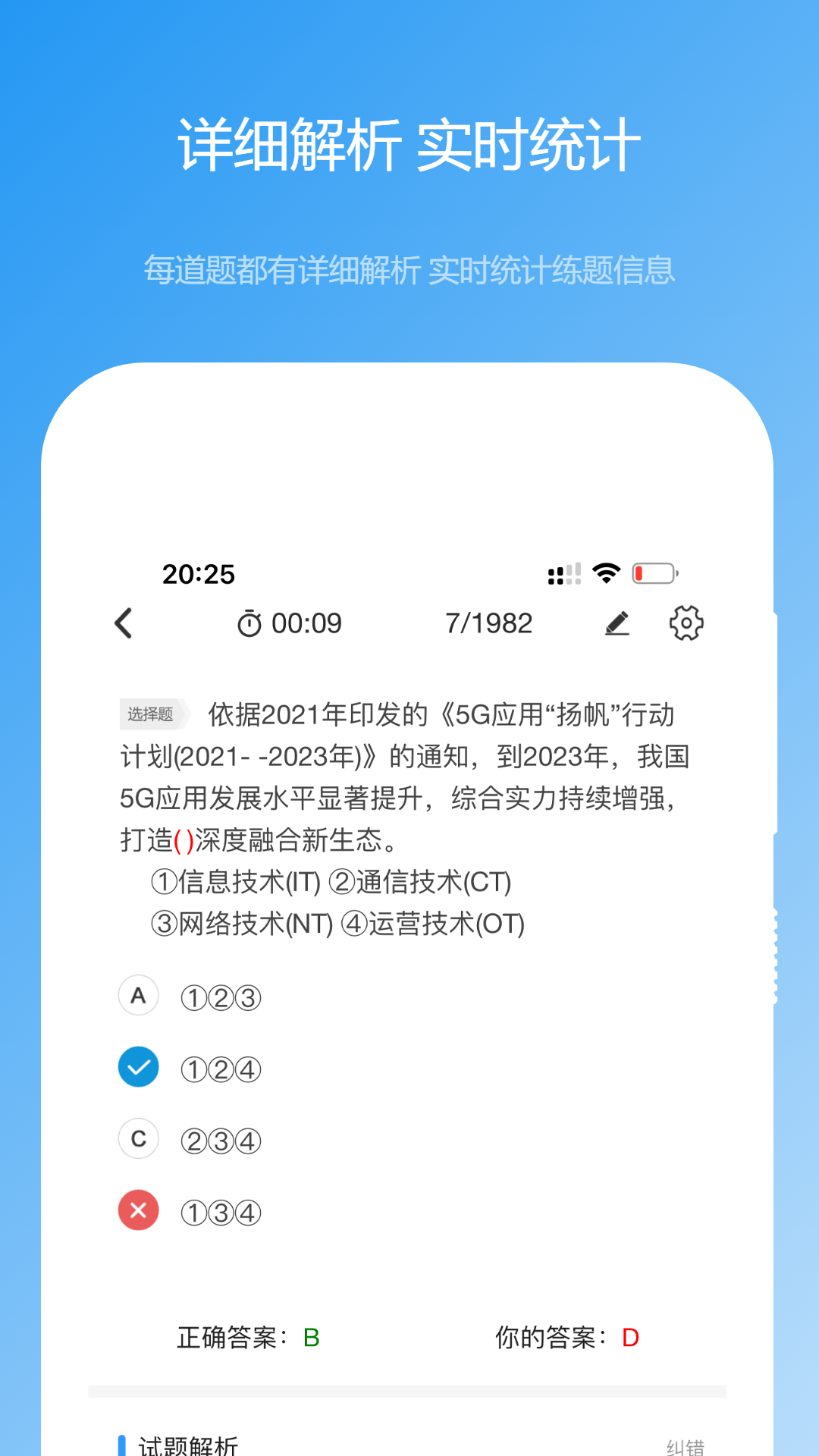Tap the blue checkmark icon on option B
819x1456 pixels.
pyautogui.click(x=138, y=1066)
